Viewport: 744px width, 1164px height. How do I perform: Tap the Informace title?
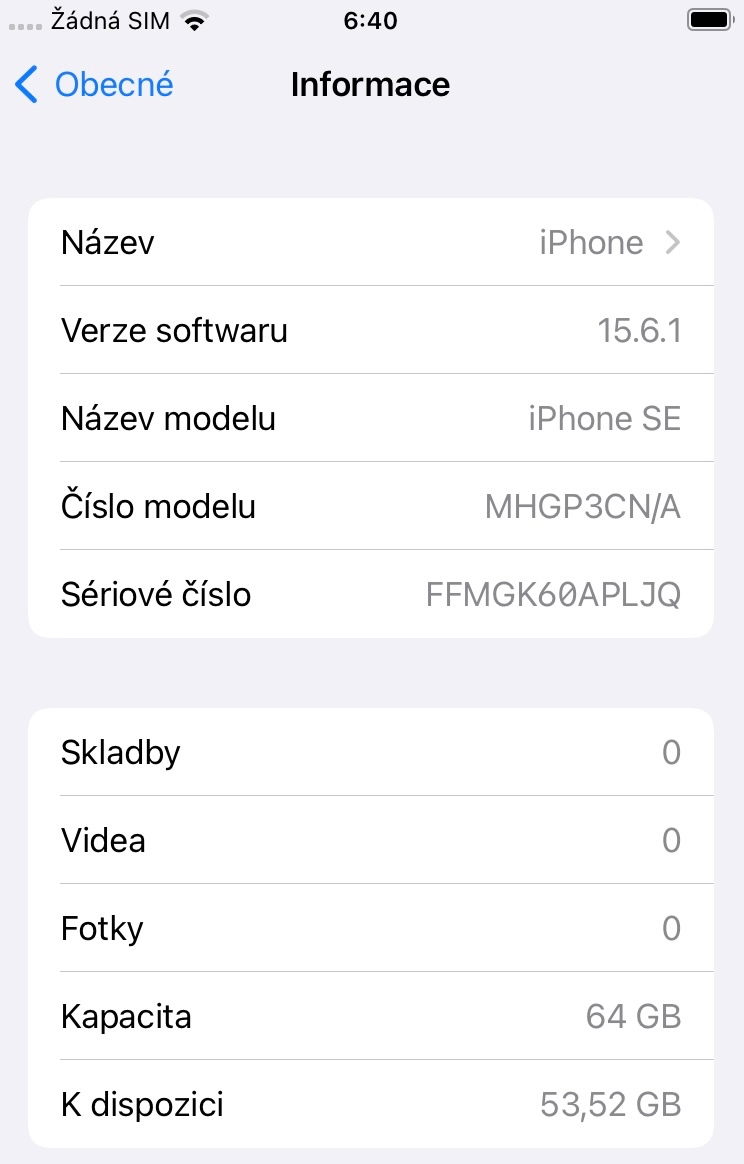click(x=371, y=85)
